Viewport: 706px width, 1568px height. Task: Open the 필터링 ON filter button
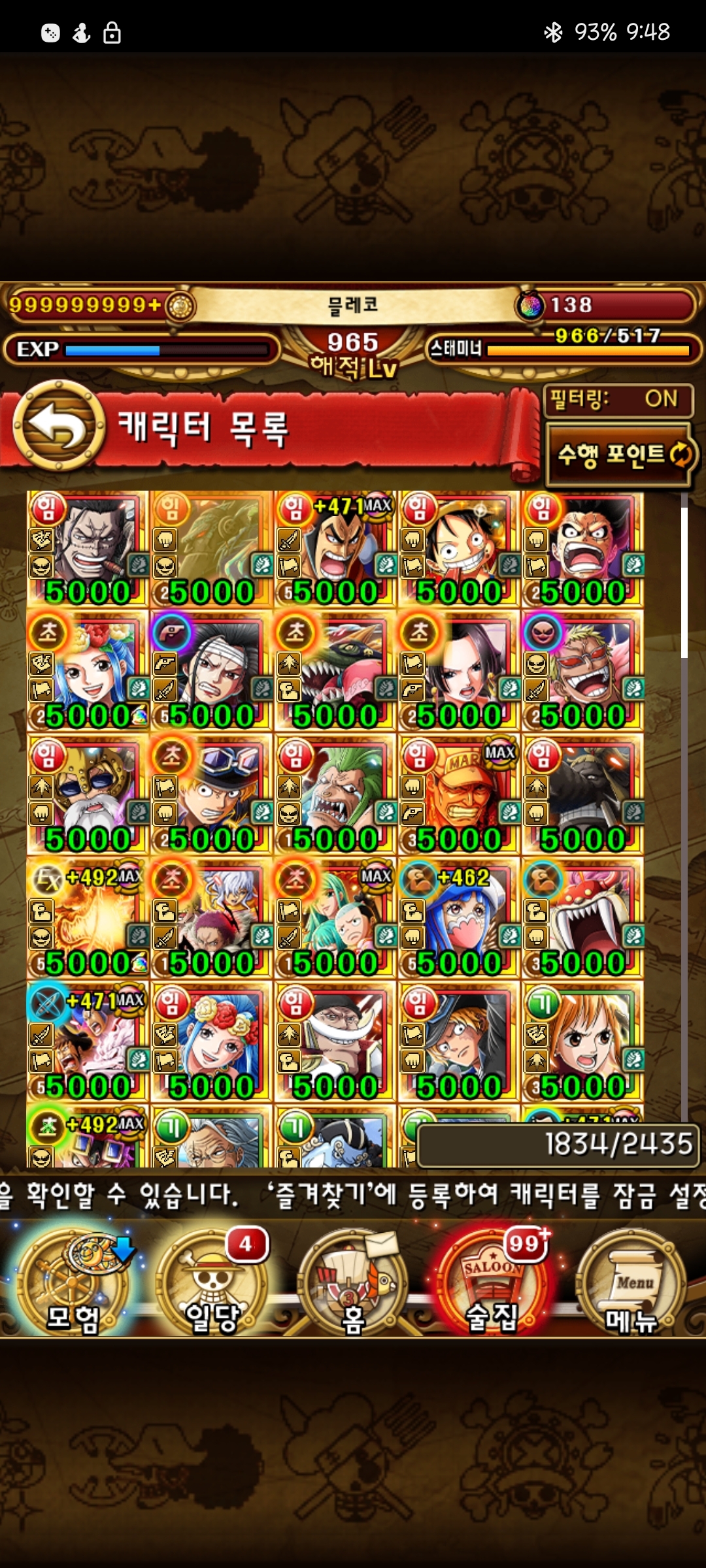click(618, 400)
